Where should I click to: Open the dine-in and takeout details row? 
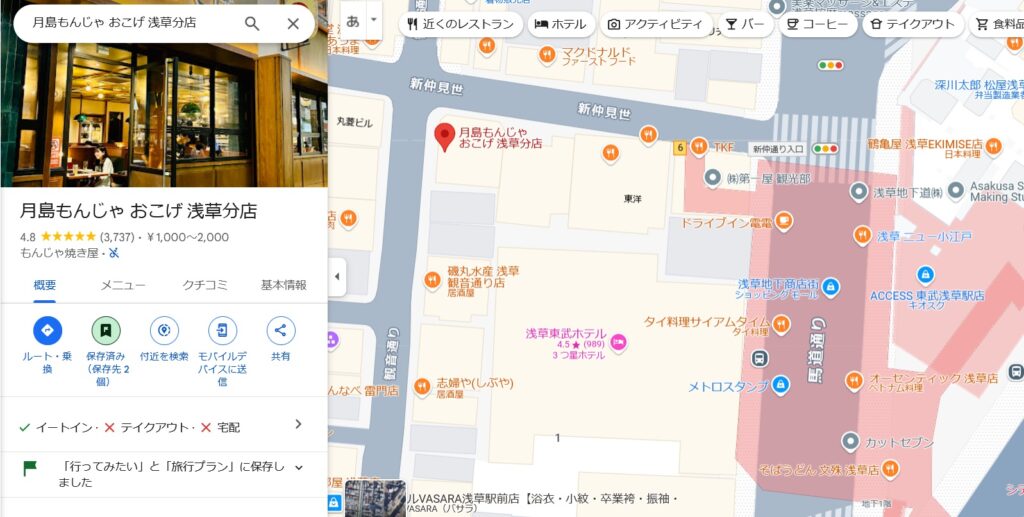[x=163, y=427]
